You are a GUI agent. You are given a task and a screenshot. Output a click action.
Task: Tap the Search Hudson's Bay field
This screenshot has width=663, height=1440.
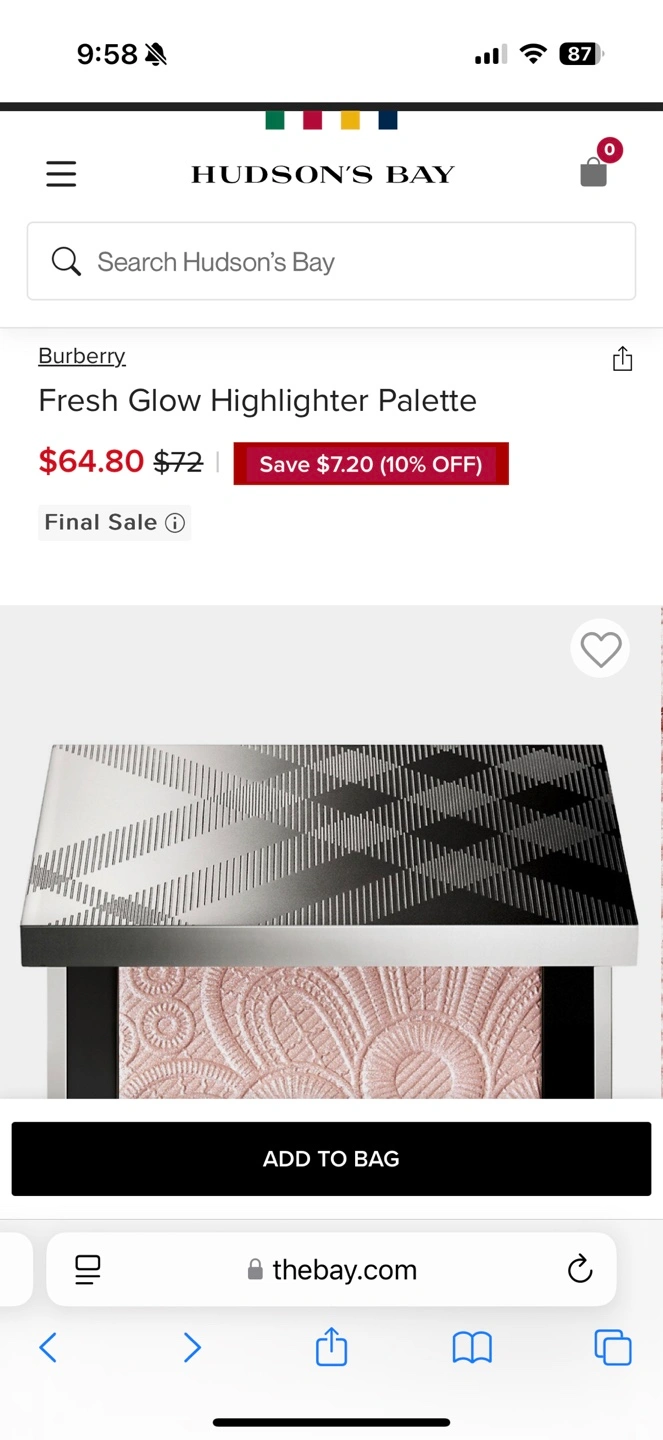(x=331, y=261)
